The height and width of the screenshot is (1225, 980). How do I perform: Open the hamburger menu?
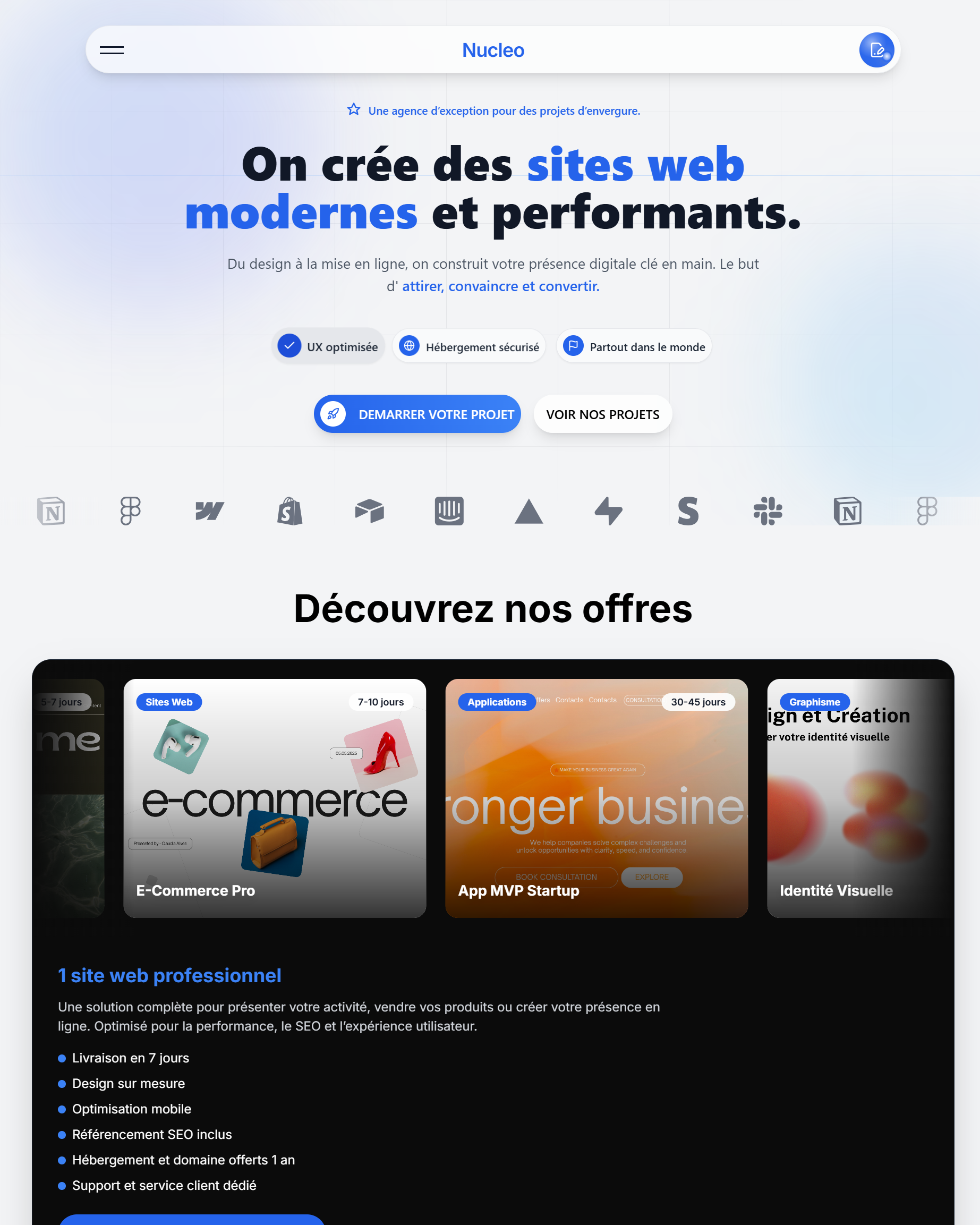pyautogui.click(x=112, y=50)
